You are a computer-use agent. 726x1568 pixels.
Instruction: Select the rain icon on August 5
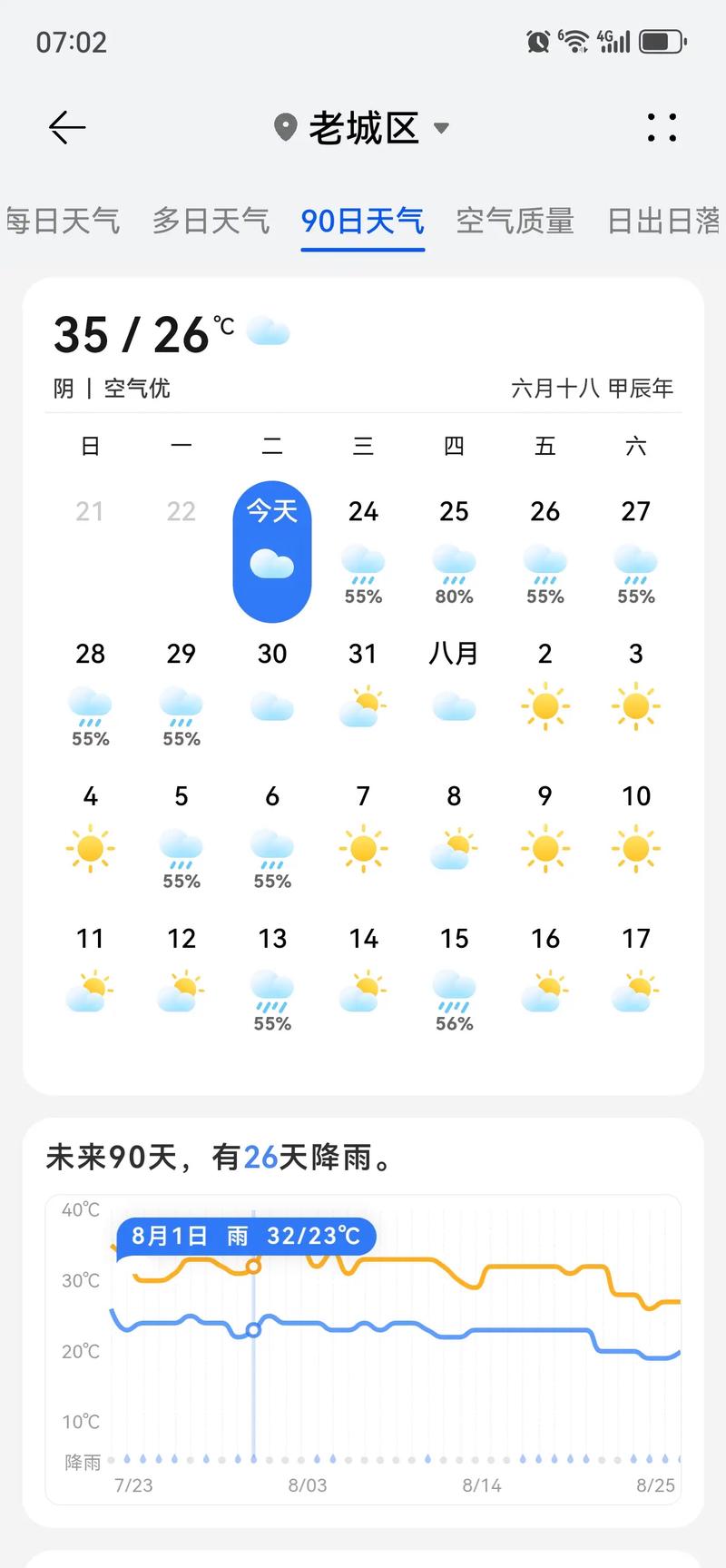tap(181, 848)
